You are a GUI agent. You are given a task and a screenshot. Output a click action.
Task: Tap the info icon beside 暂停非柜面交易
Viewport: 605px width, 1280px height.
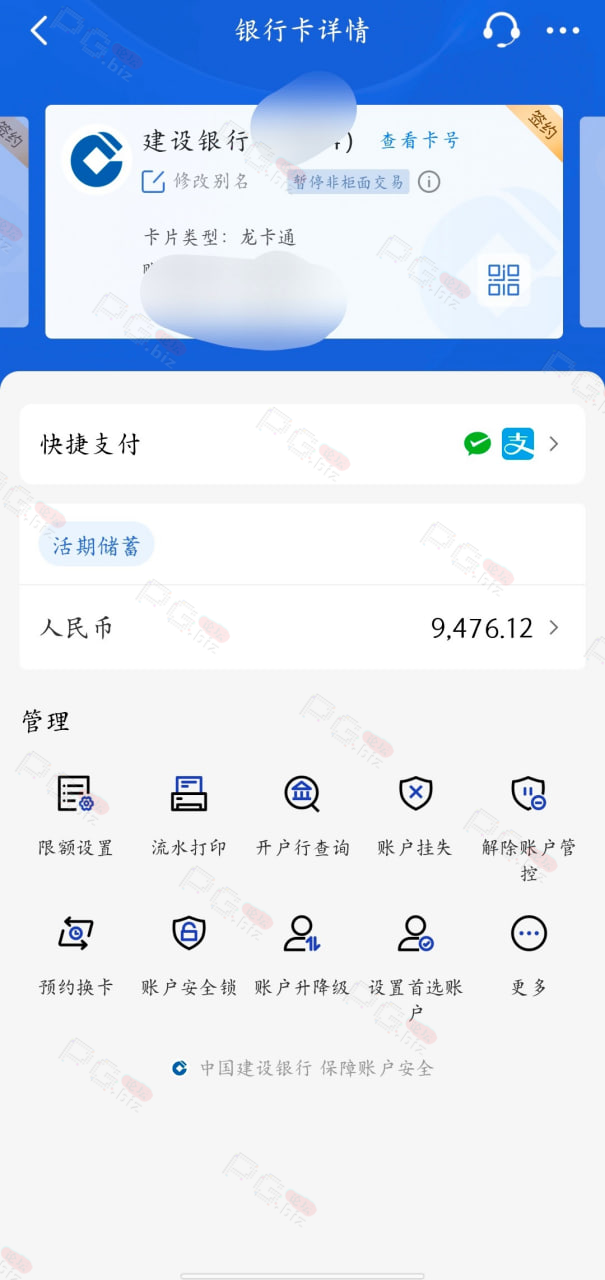[429, 181]
